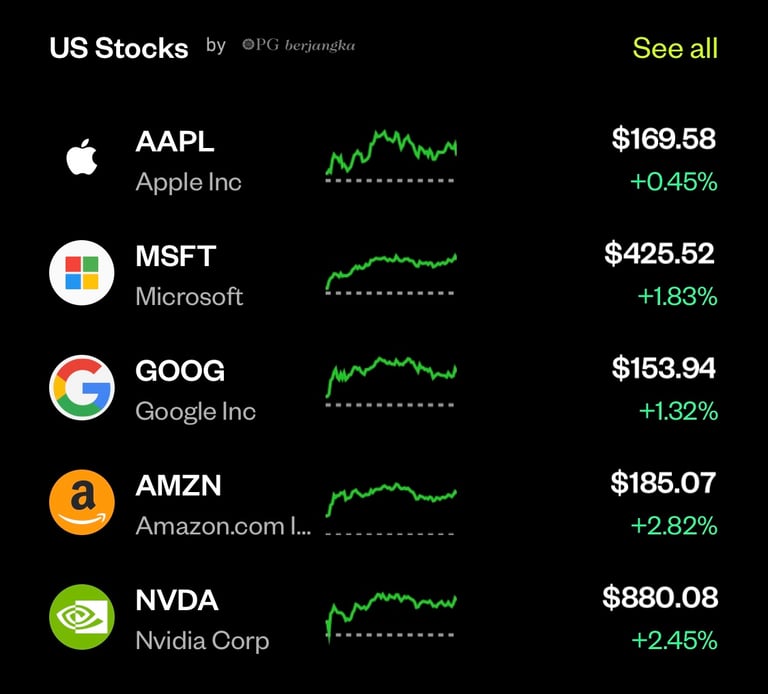Select the AMZN Amazon.com stock row
This screenshot has width=768, height=694.
click(384, 504)
